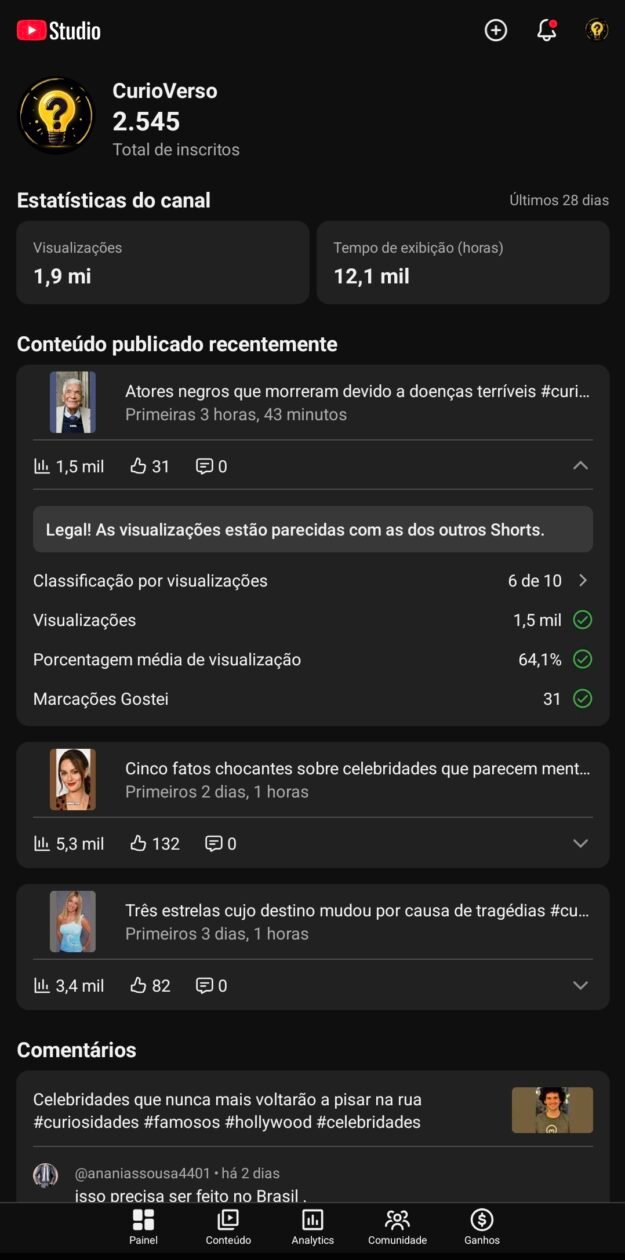
Task: Open the video Atores negros que morreram
Action: point(313,402)
